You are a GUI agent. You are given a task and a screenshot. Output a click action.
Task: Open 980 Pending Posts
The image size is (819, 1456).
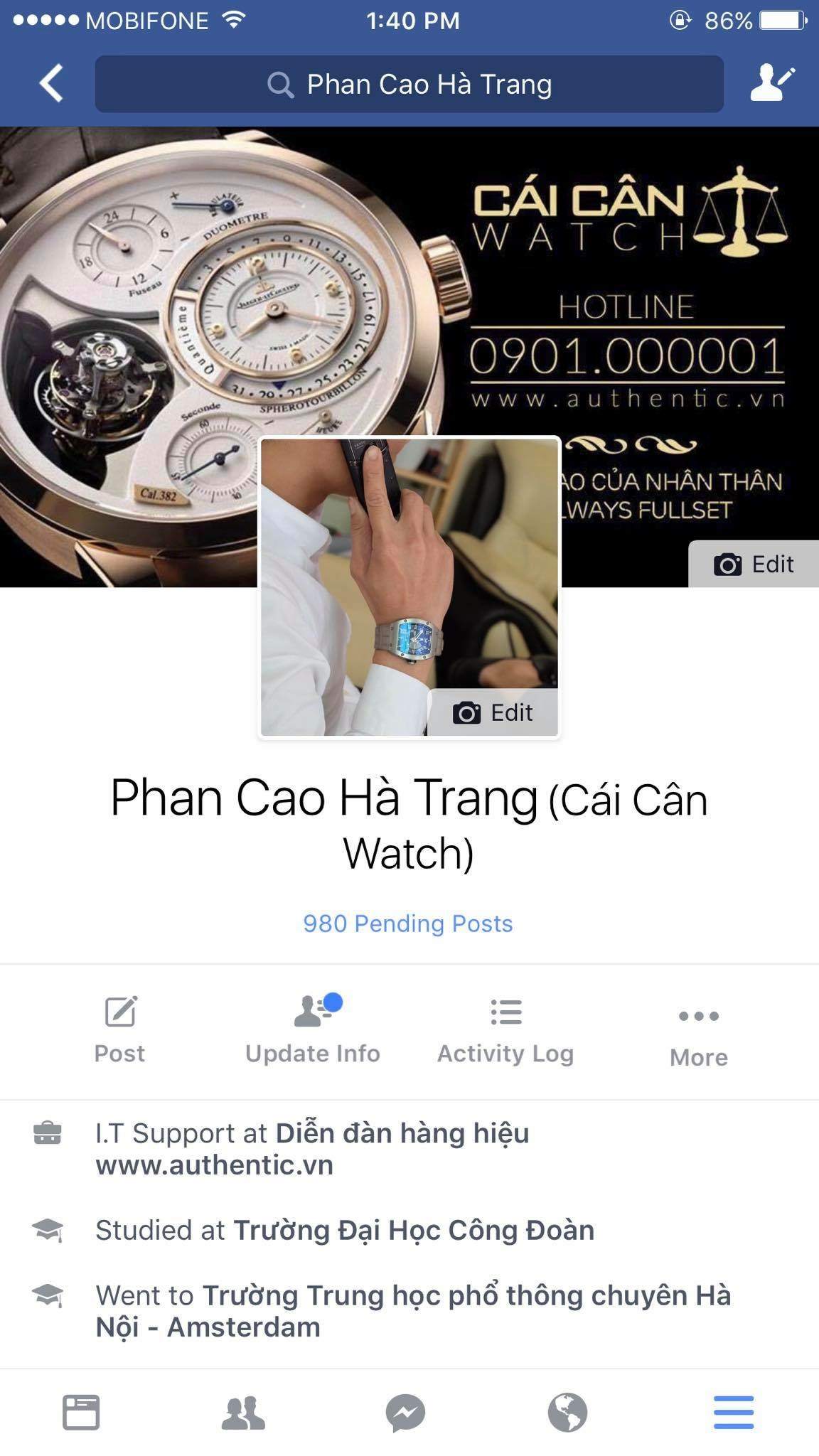tap(408, 924)
